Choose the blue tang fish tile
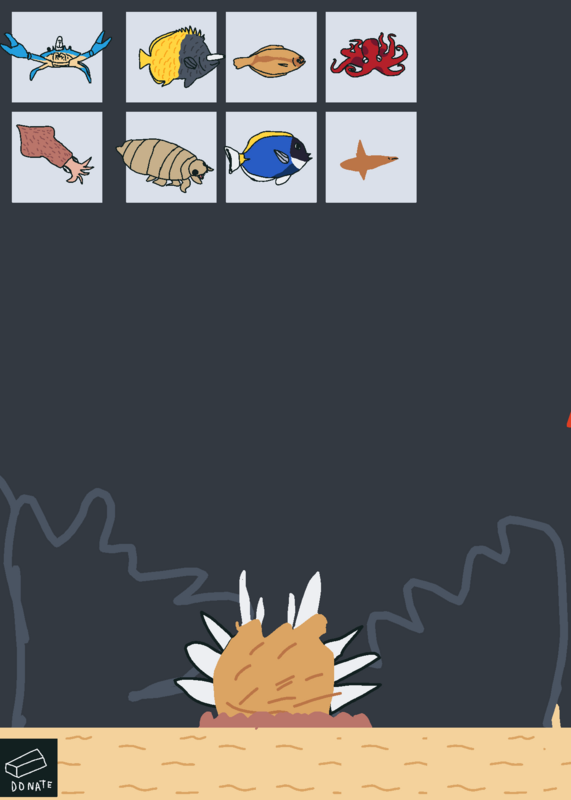The height and width of the screenshot is (800, 571). [271, 157]
